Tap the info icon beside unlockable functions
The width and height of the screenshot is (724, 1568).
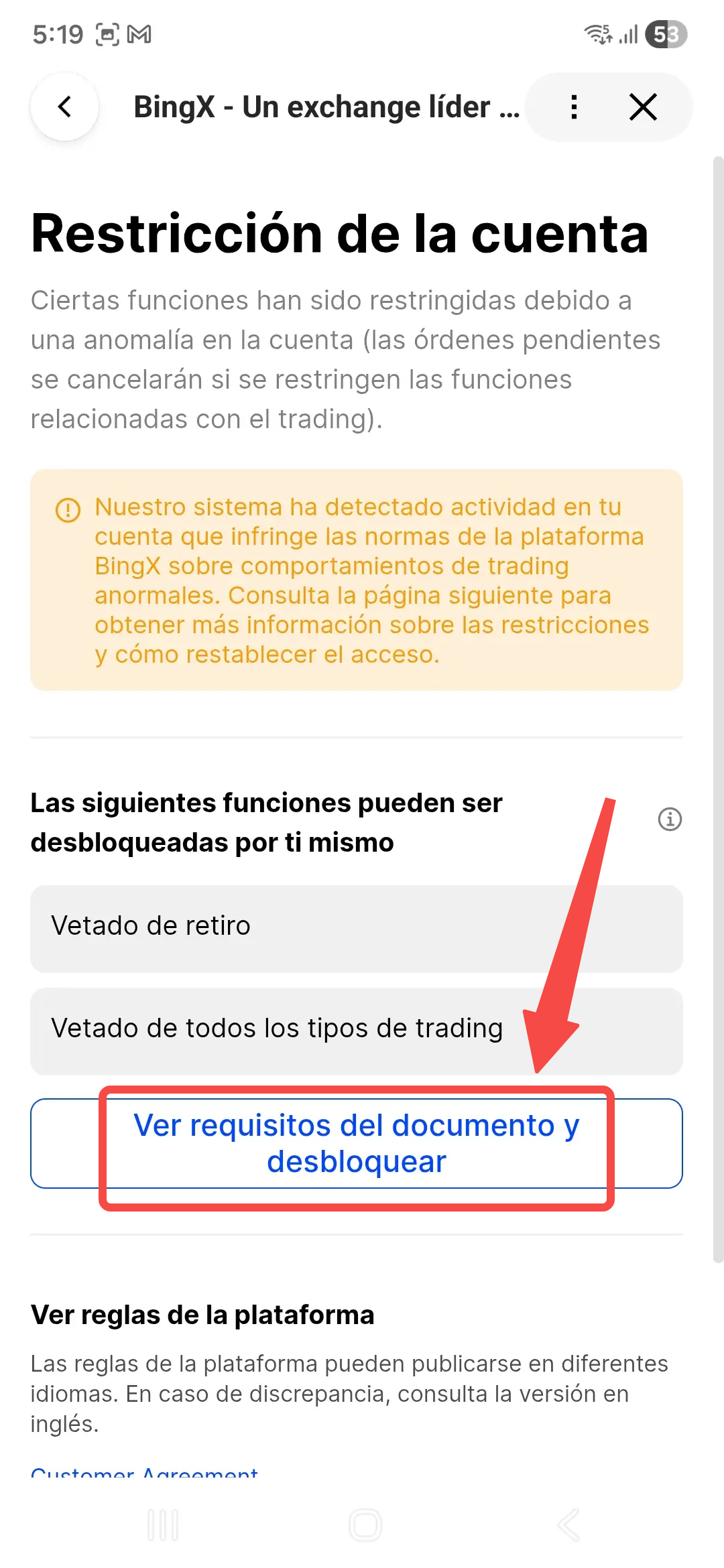(670, 819)
